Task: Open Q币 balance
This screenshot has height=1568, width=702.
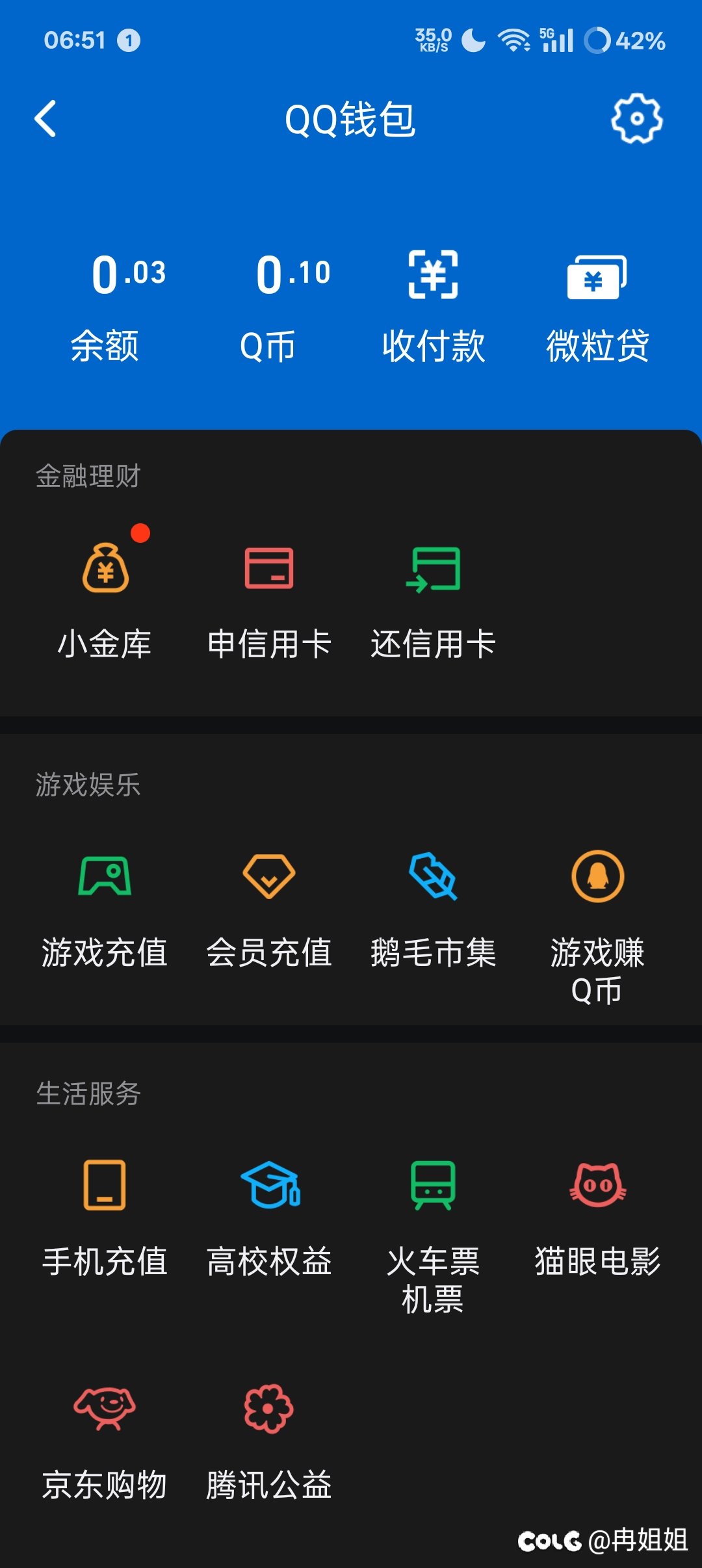Action: [268, 306]
